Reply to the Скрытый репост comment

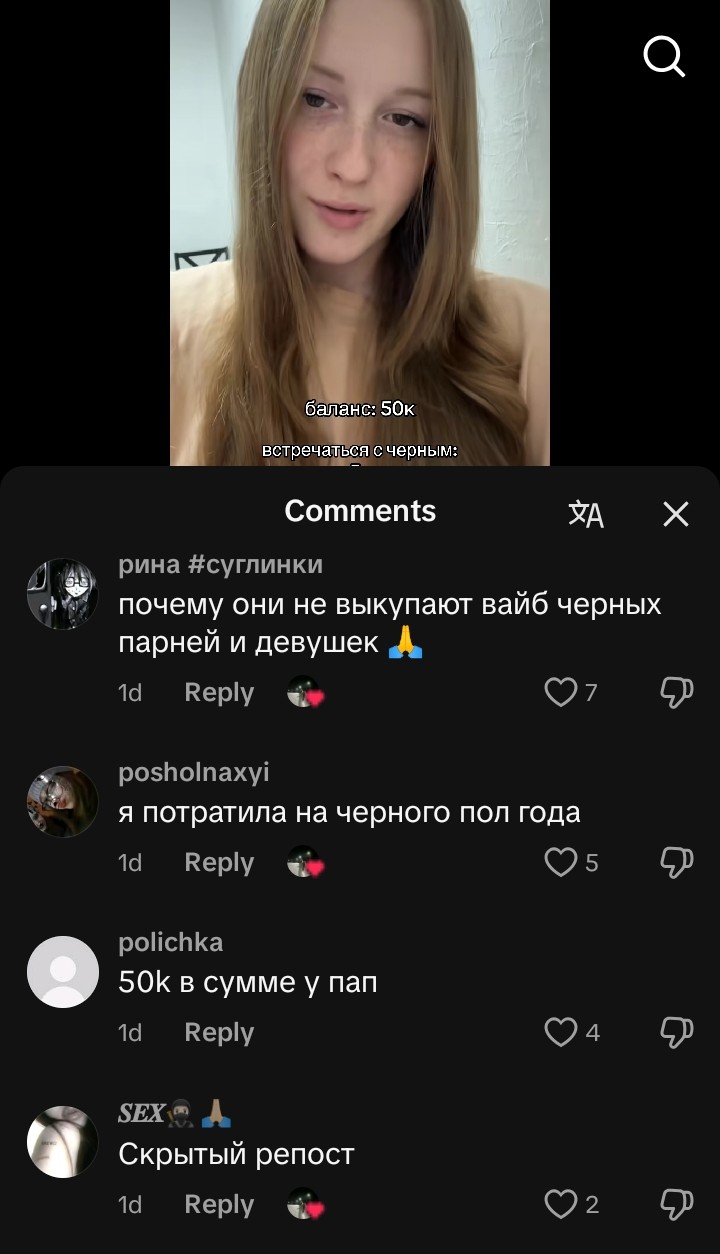tap(219, 1205)
